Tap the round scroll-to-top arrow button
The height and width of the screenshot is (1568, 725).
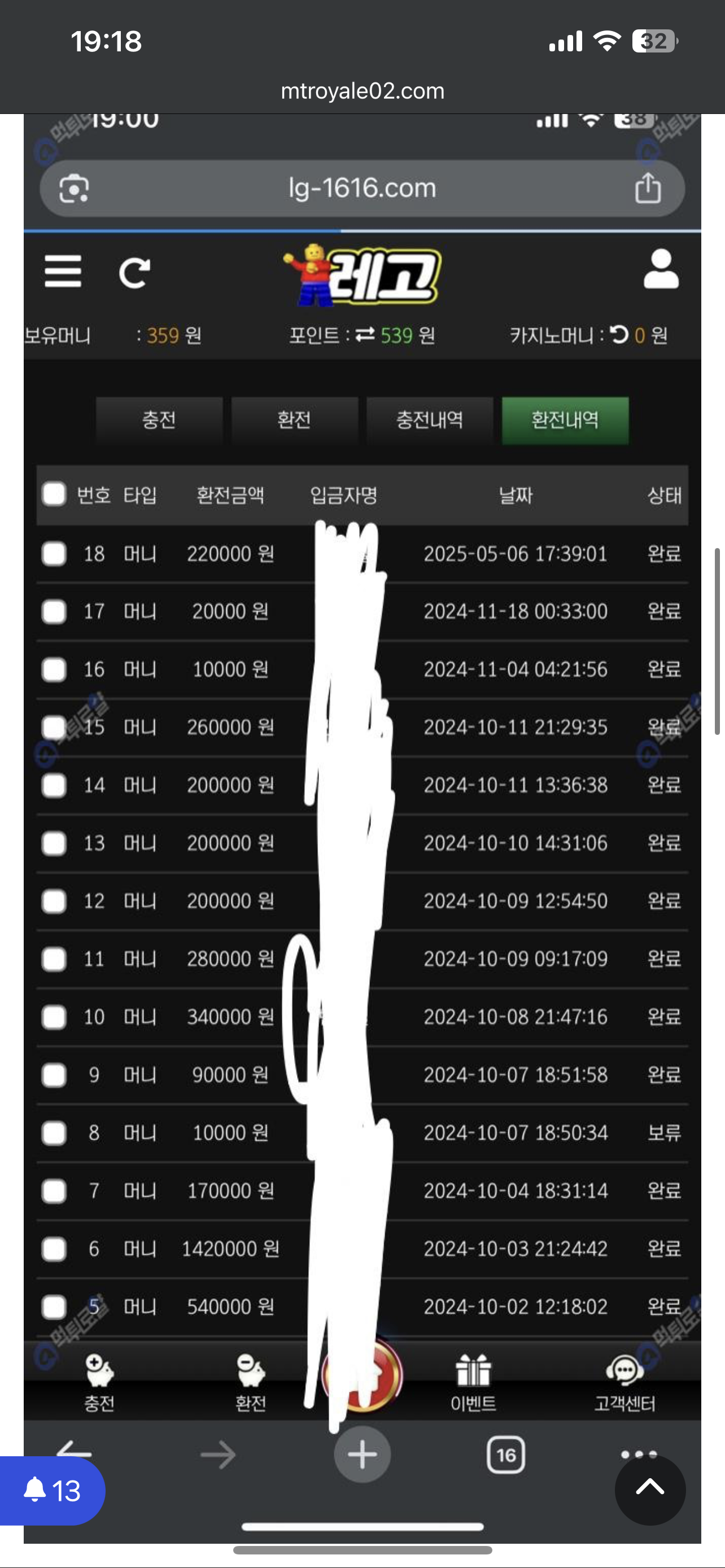pos(650,1490)
